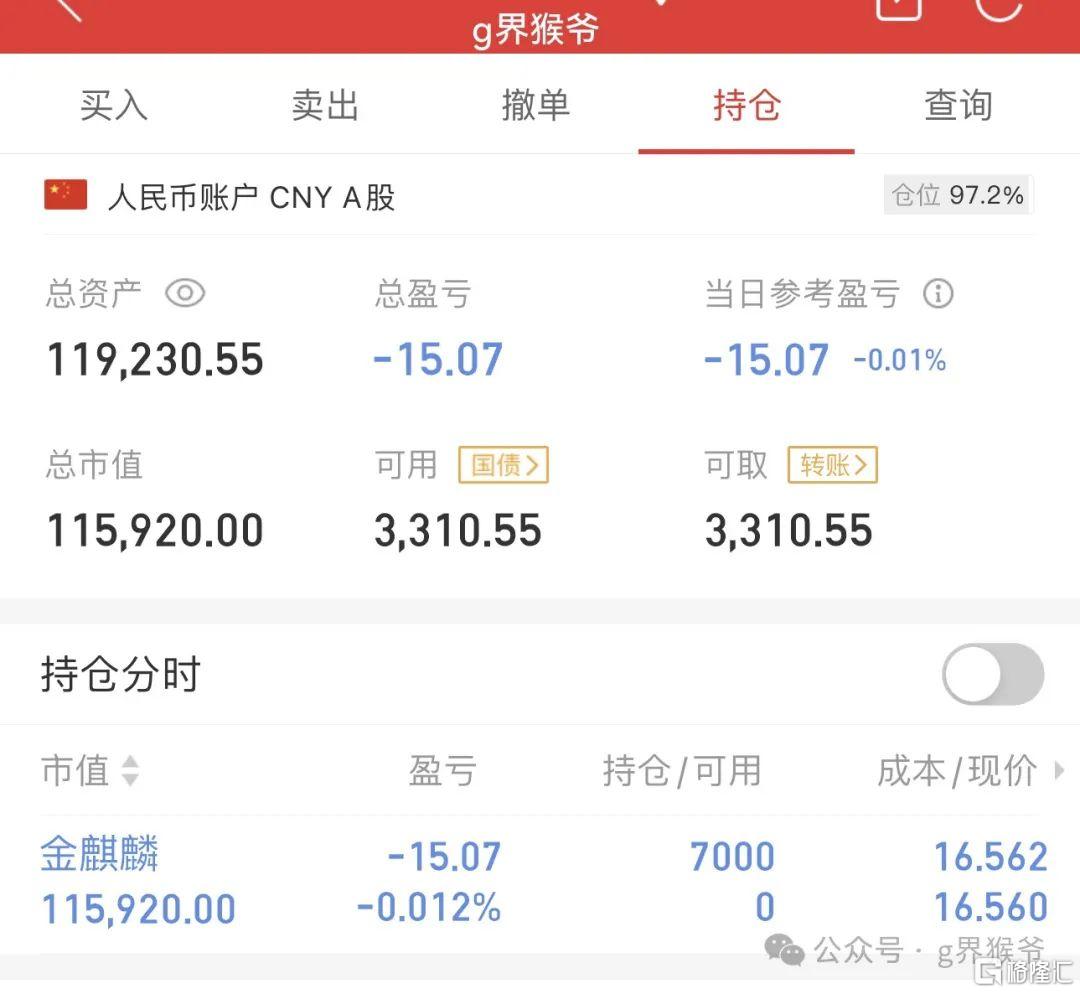This screenshot has width=1080, height=994.
Task: Go to the 查询 tab
Action: [x=958, y=105]
